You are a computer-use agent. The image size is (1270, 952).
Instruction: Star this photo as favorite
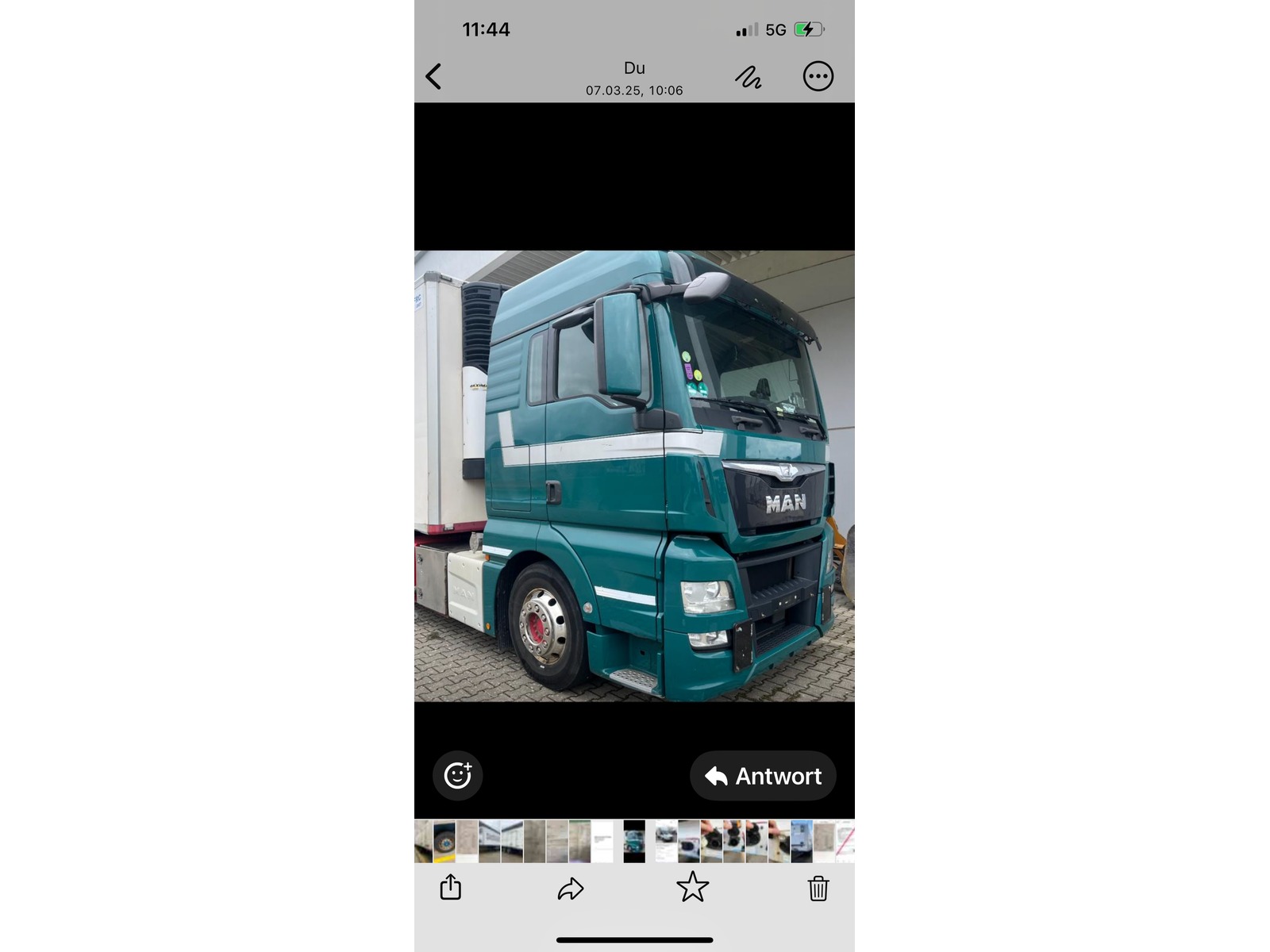692,887
